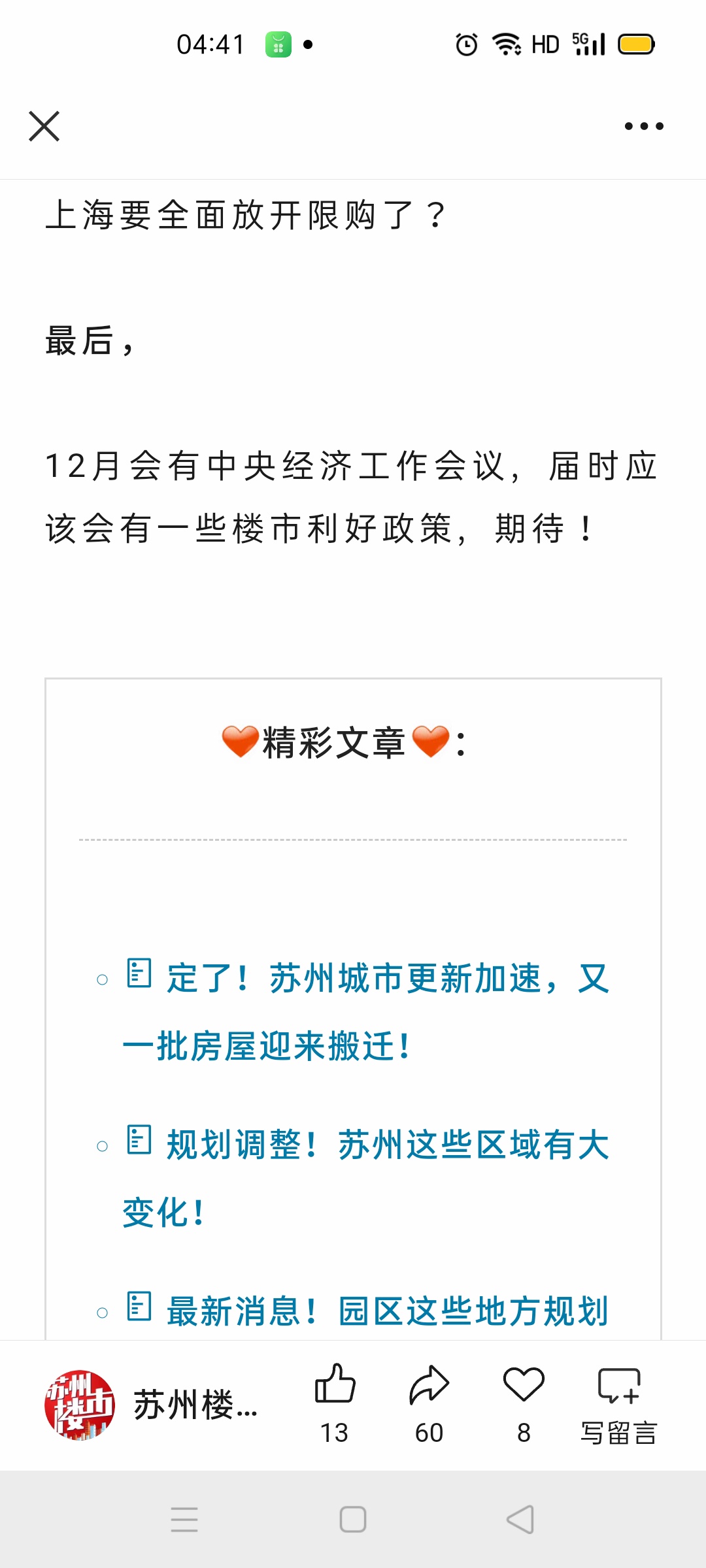706x1568 pixels.
Task: Go back using system navigation
Action: (x=520, y=1520)
